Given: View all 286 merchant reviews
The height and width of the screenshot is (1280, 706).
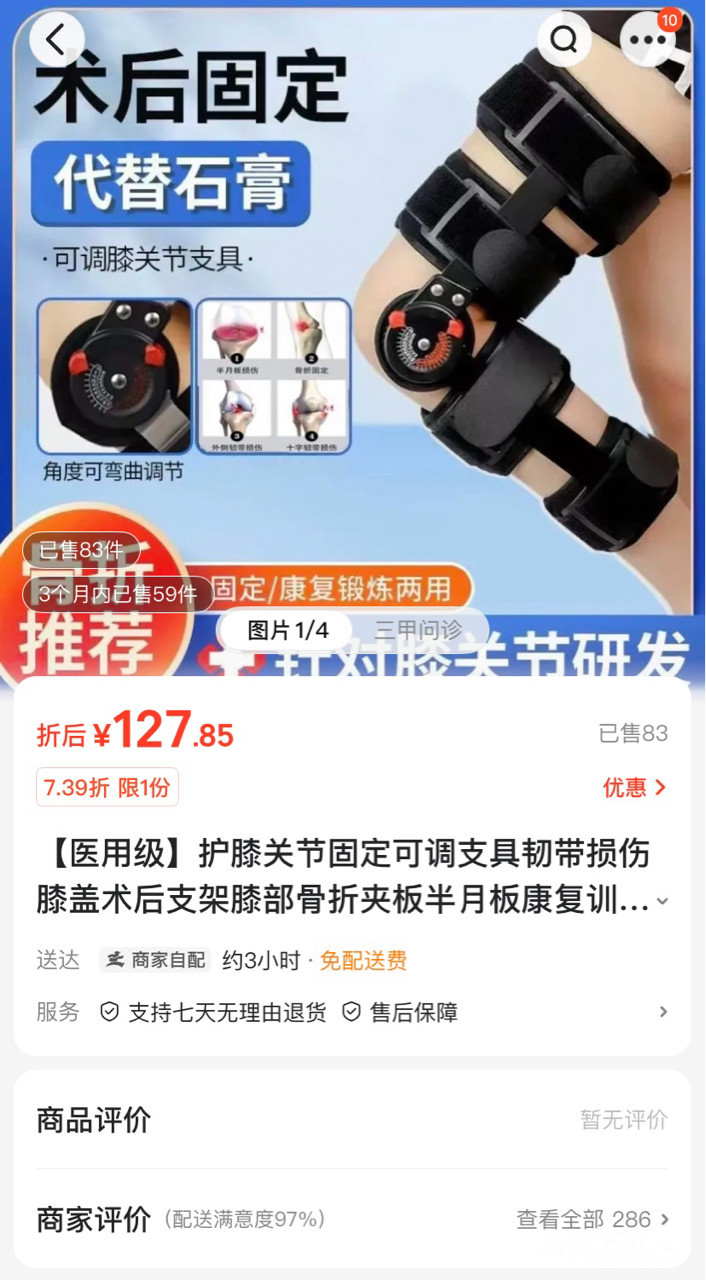Looking at the screenshot, I should point(592,1219).
